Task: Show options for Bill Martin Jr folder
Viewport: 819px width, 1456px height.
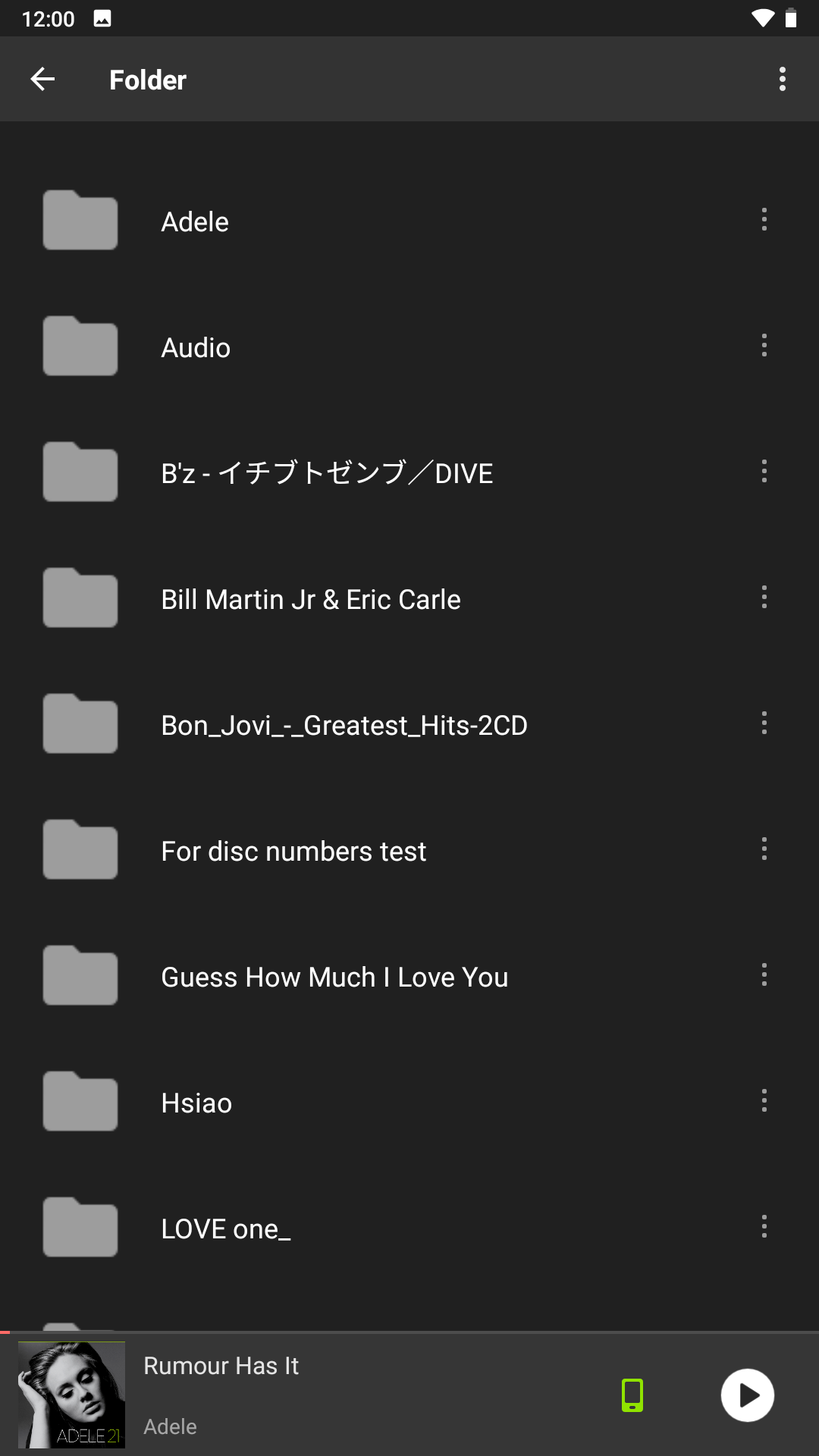Action: click(764, 598)
